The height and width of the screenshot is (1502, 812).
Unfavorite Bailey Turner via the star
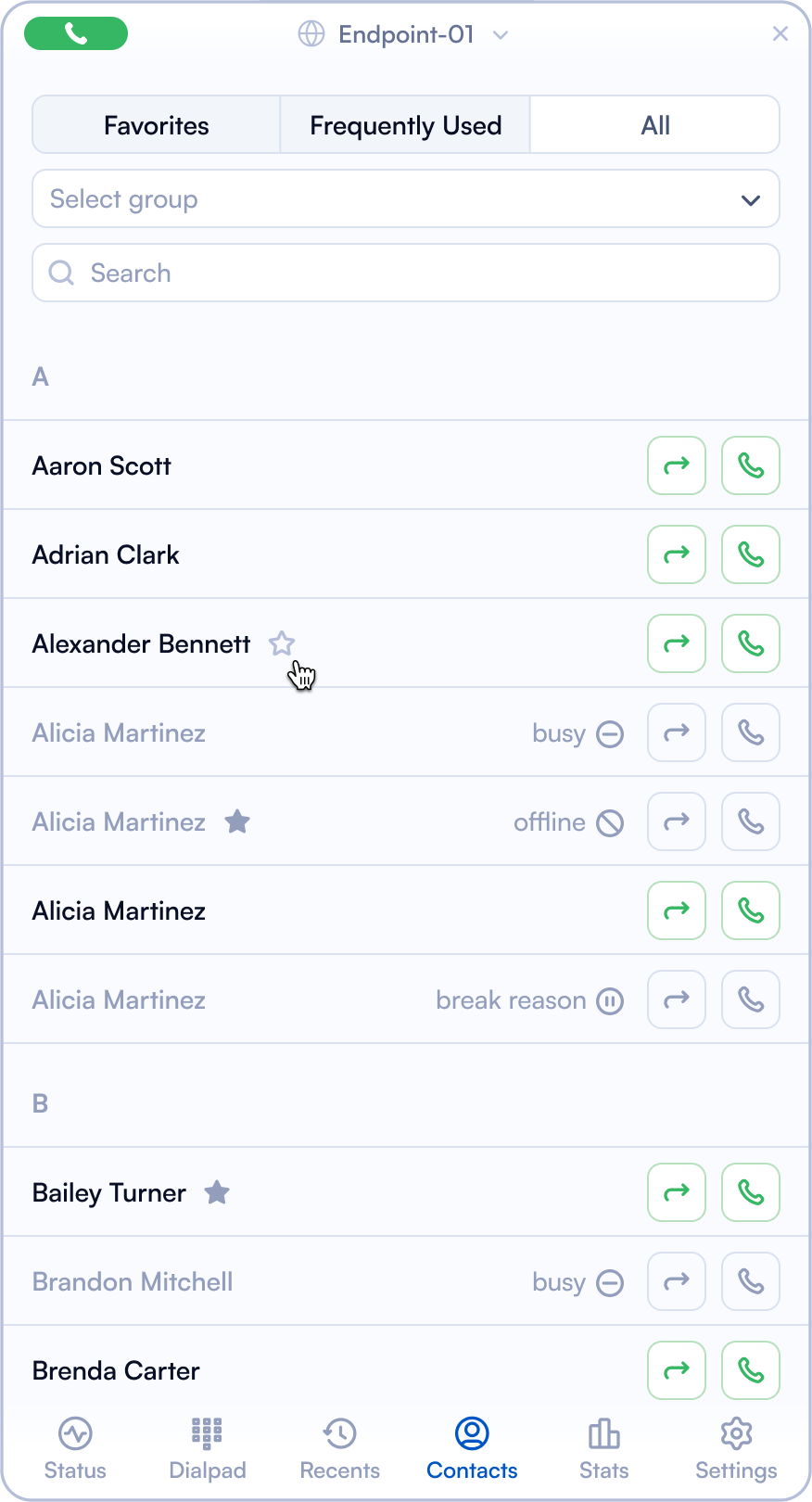point(216,1192)
